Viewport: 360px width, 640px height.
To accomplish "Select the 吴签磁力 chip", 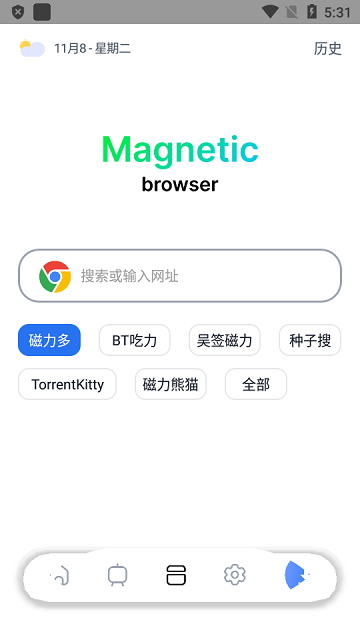I will coord(224,340).
